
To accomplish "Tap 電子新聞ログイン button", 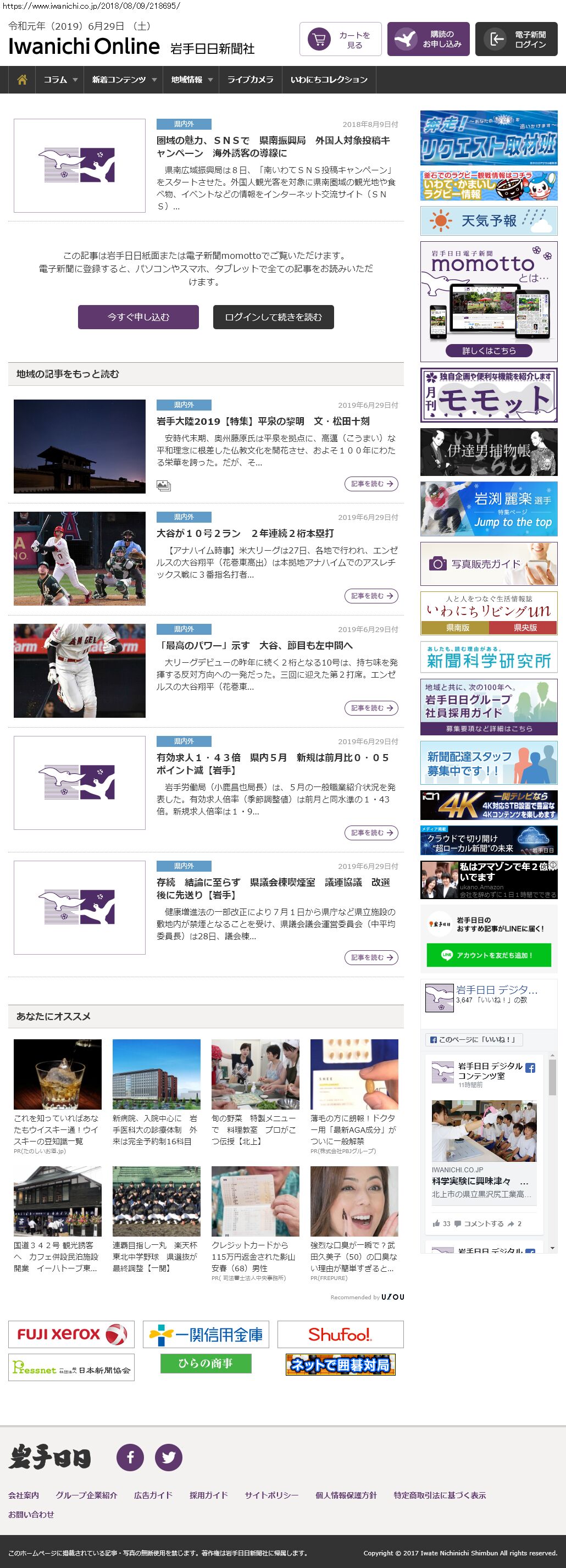I will click(x=516, y=40).
